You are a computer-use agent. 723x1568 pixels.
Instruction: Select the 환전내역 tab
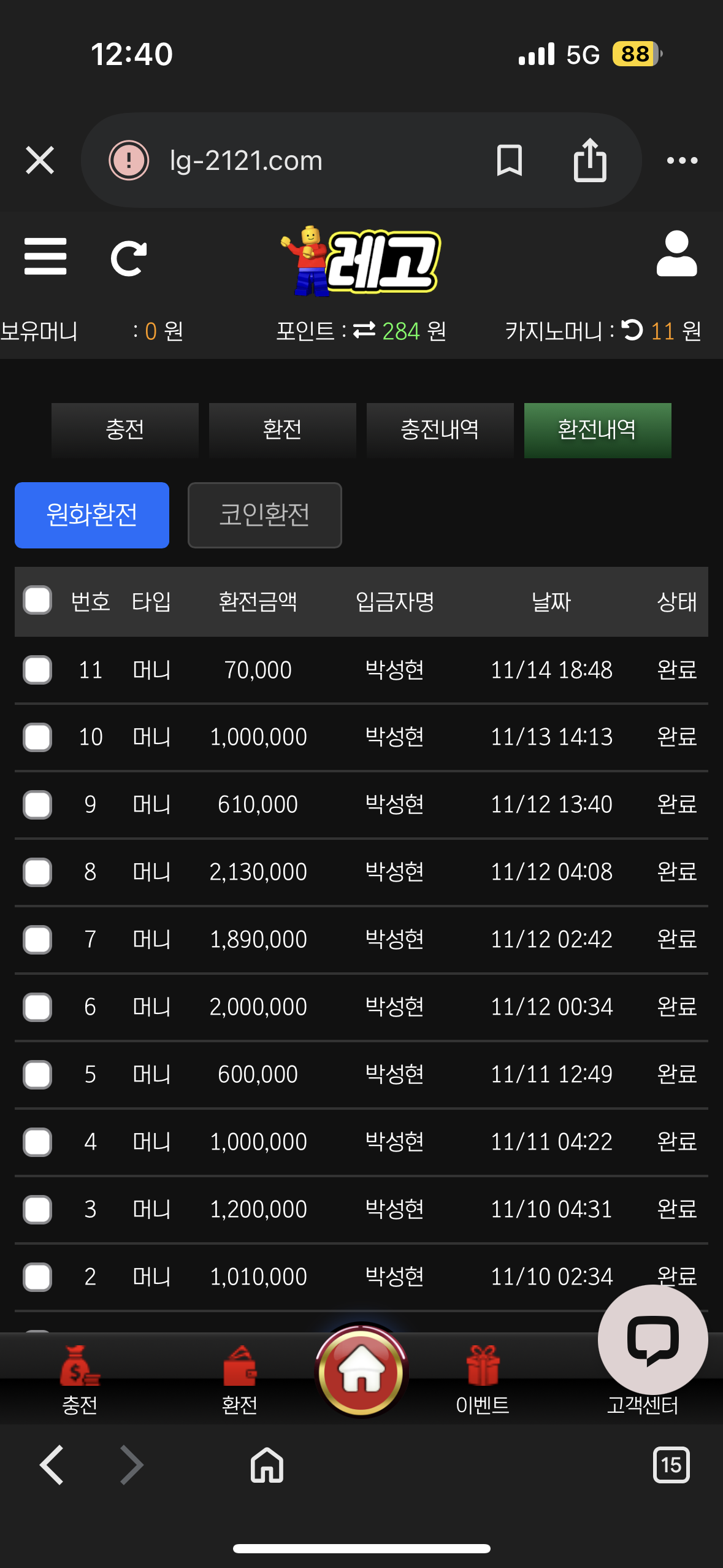pos(597,430)
